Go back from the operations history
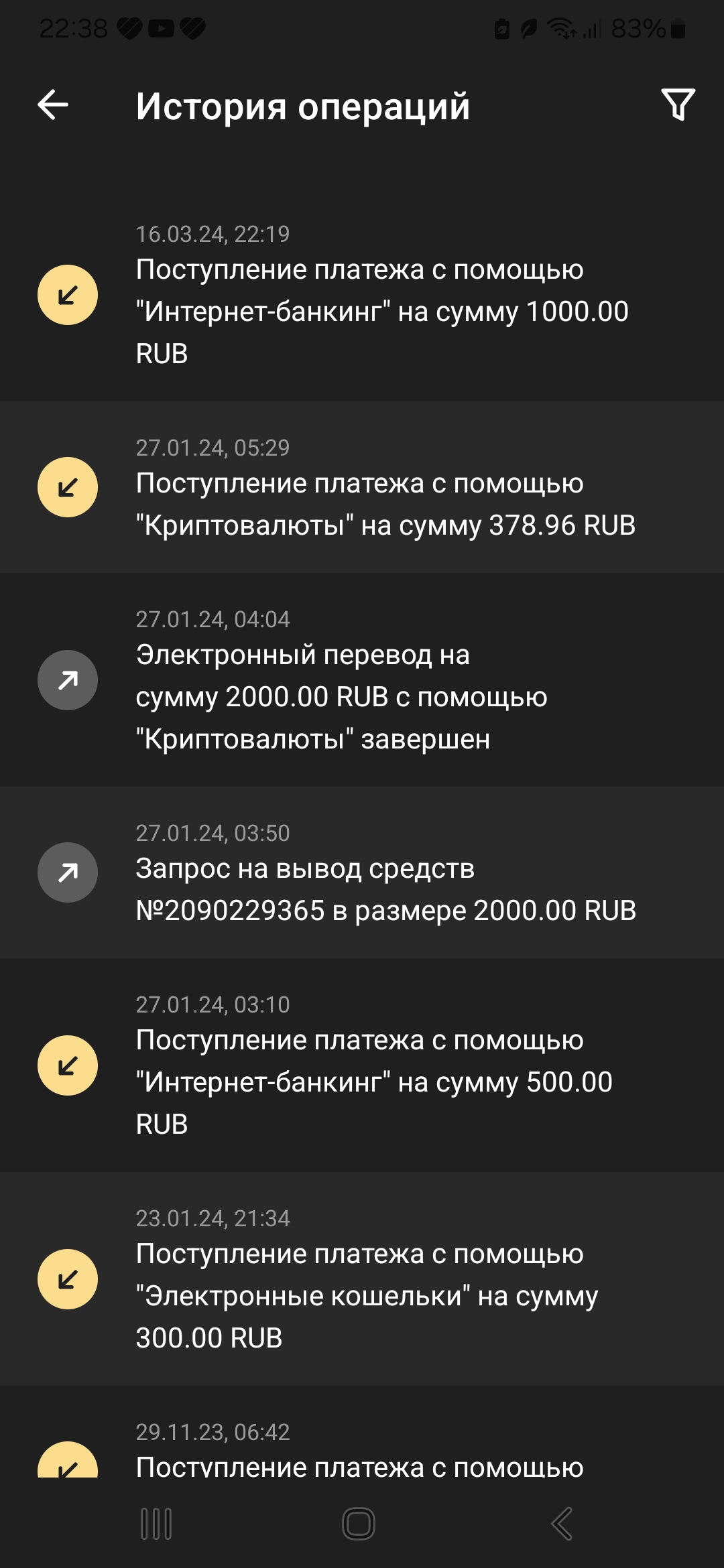 pyautogui.click(x=53, y=105)
